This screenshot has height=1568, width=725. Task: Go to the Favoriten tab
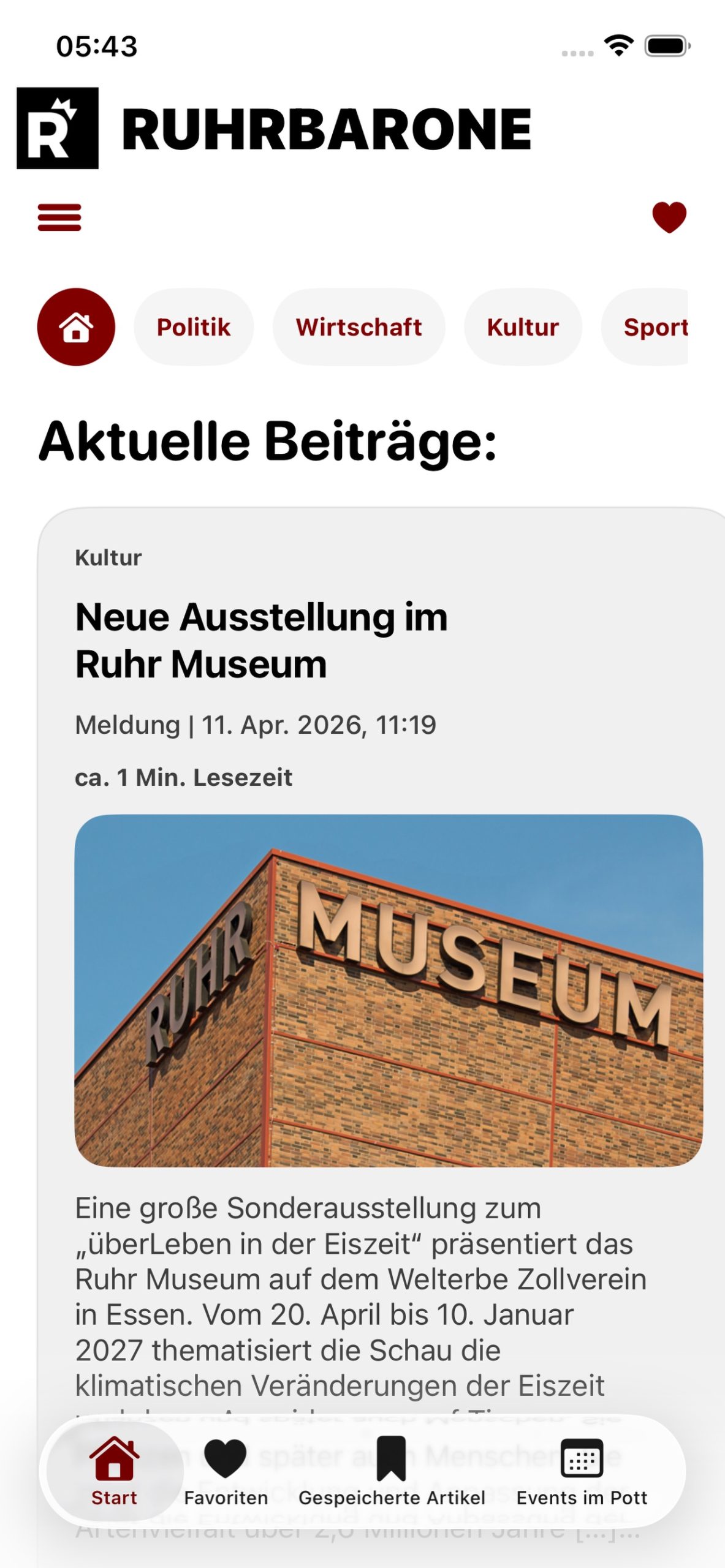click(226, 1471)
